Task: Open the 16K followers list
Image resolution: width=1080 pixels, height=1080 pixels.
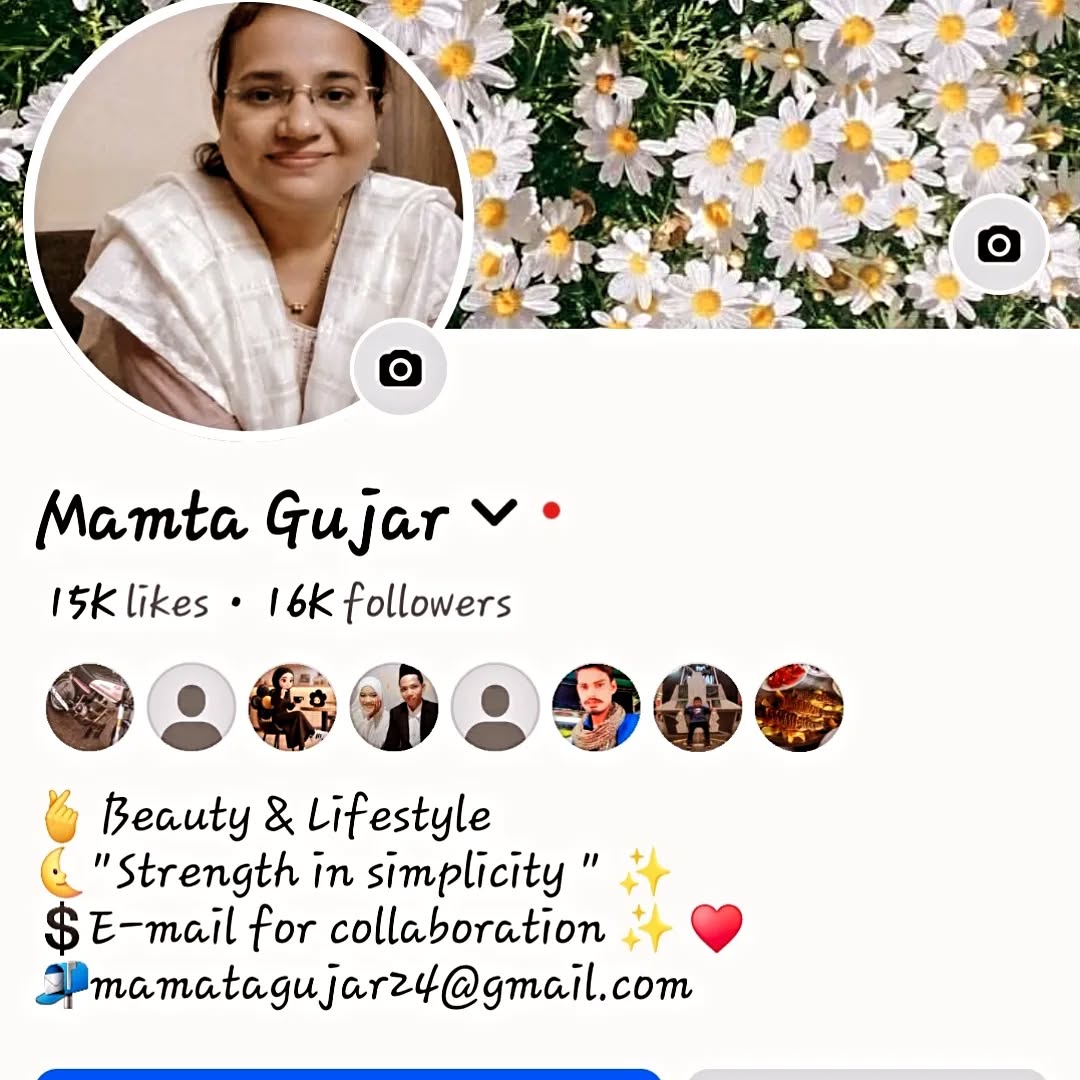Action: (x=389, y=603)
